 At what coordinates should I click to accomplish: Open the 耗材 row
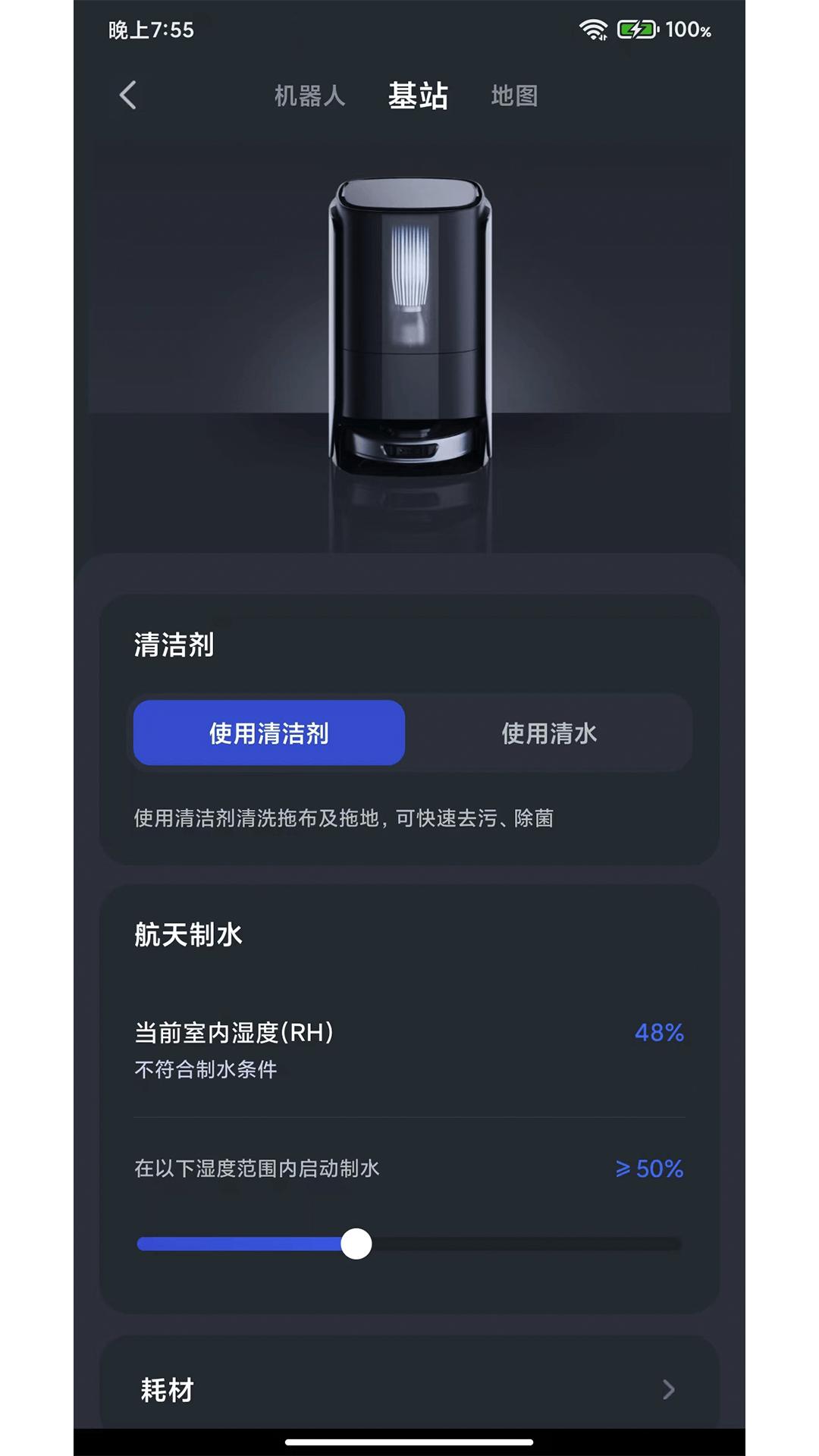409,1389
